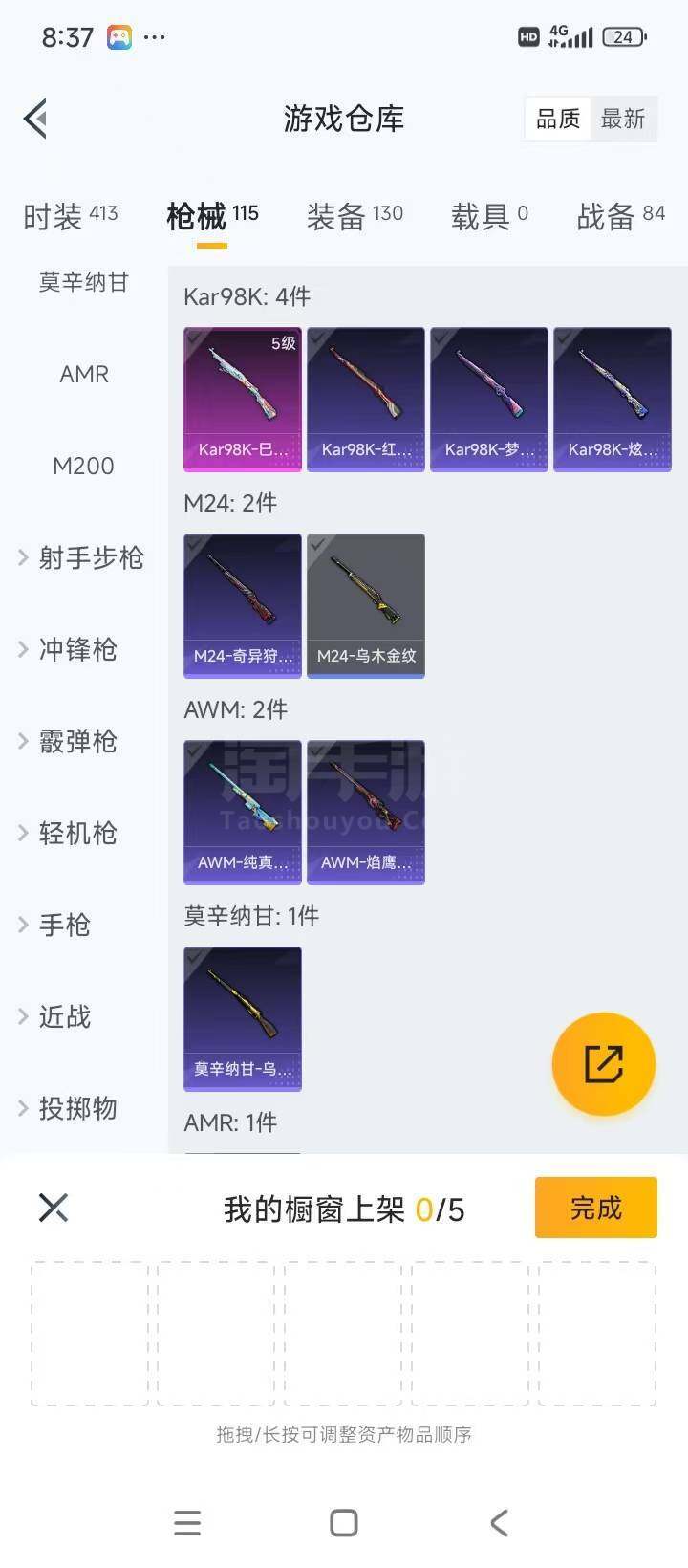Choose the AWM-纯真 skin tile

point(243,812)
